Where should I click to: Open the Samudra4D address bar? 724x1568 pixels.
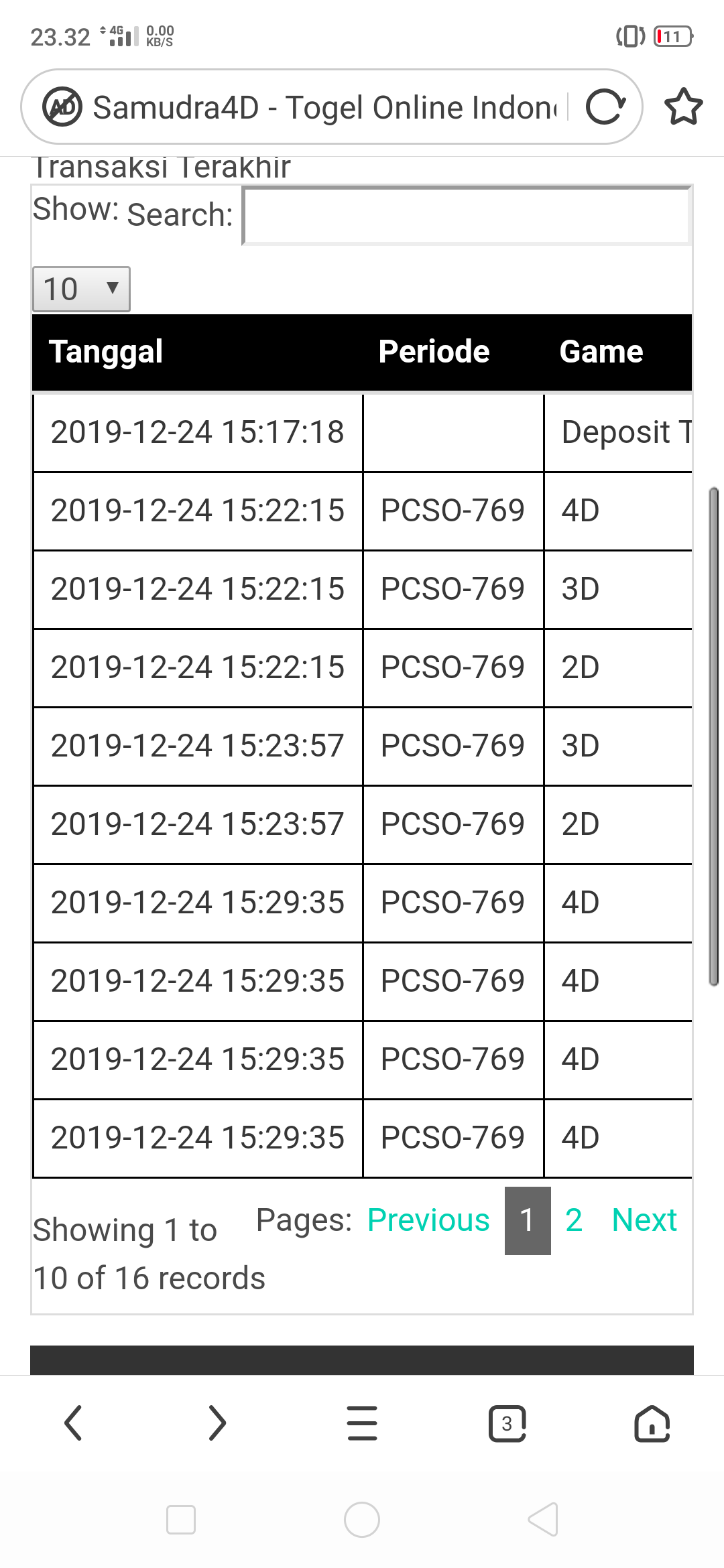pos(324,107)
